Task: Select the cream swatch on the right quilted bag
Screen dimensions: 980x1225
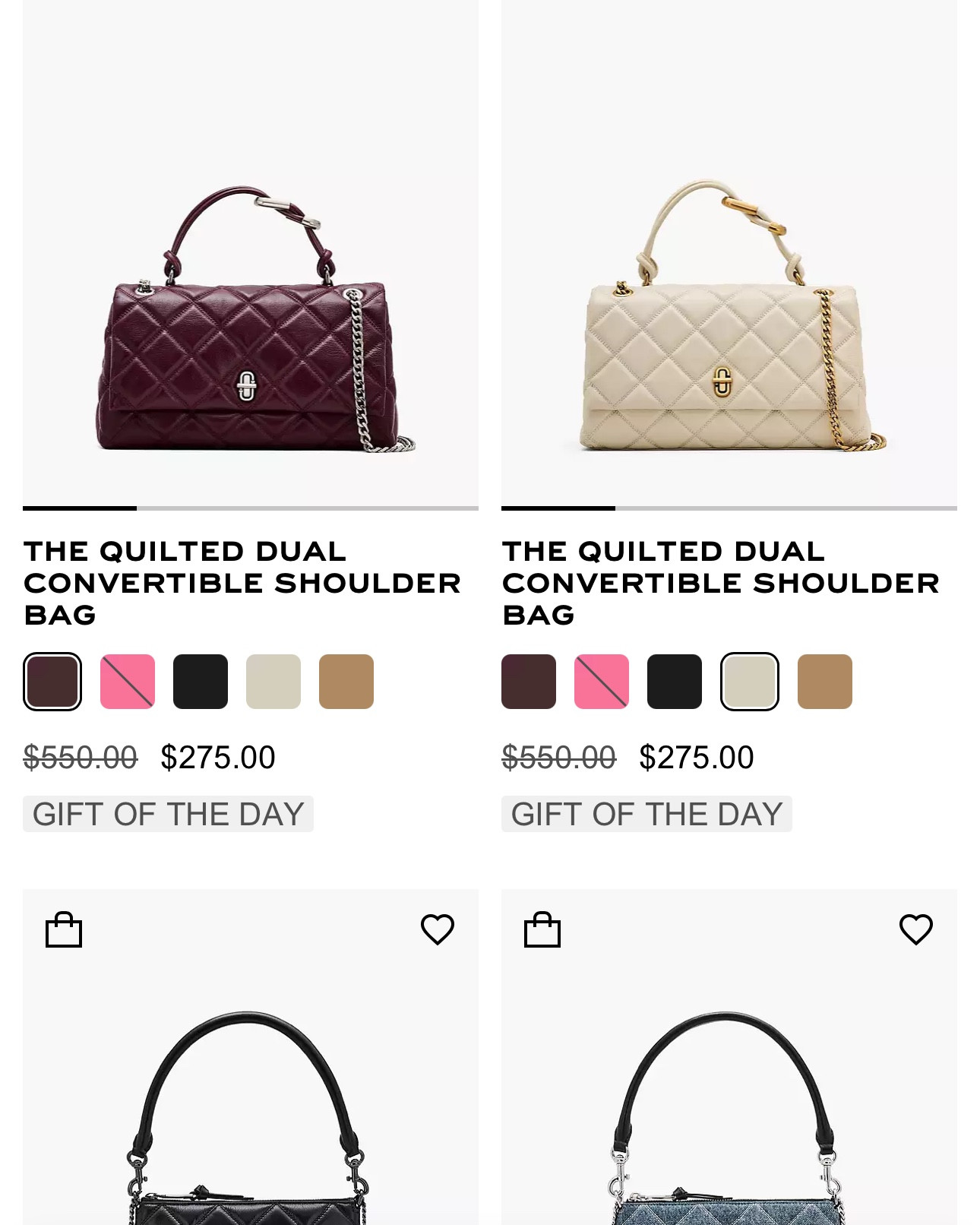Action: (748, 680)
